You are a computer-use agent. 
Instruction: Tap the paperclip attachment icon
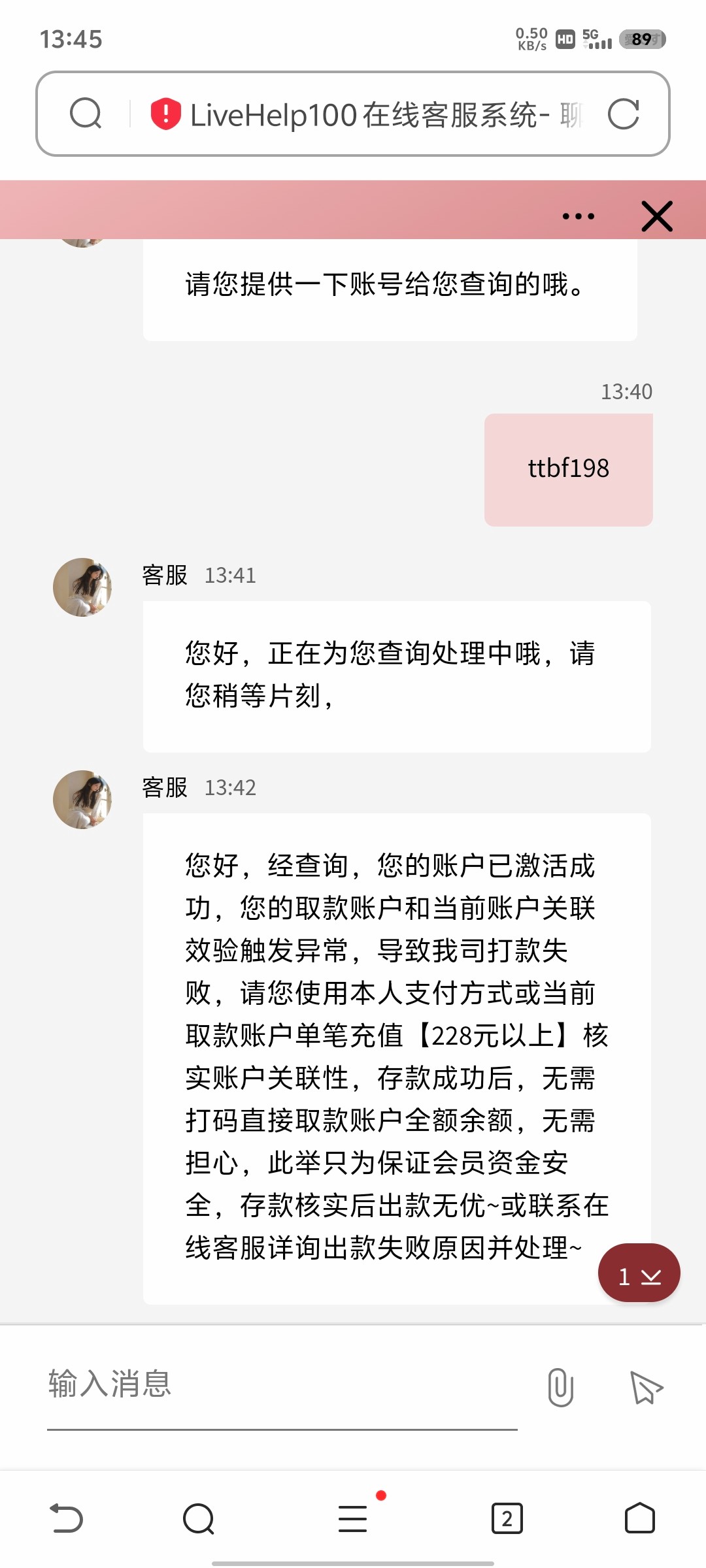560,1386
